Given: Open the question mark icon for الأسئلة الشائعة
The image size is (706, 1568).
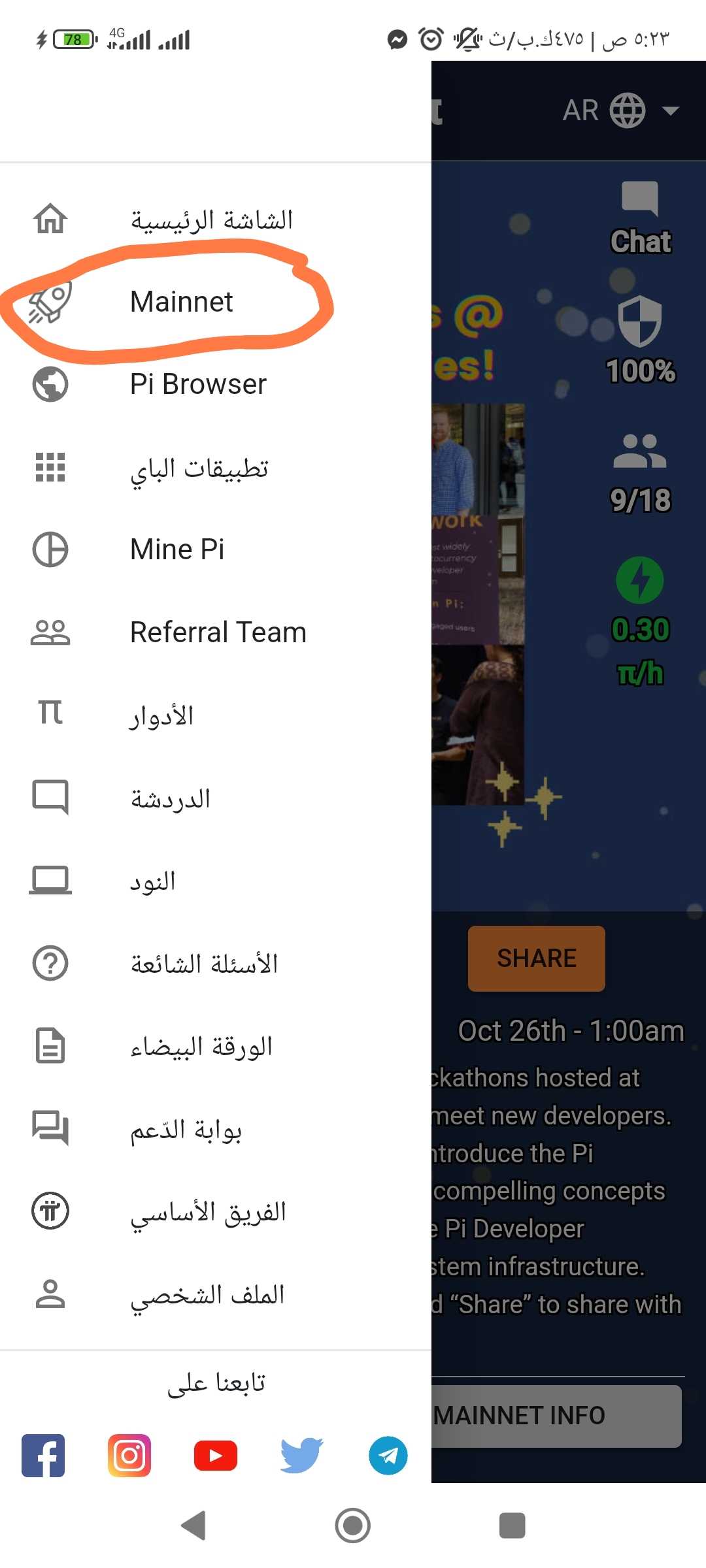Looking at the screenshot, I should [x=49, y=963].
